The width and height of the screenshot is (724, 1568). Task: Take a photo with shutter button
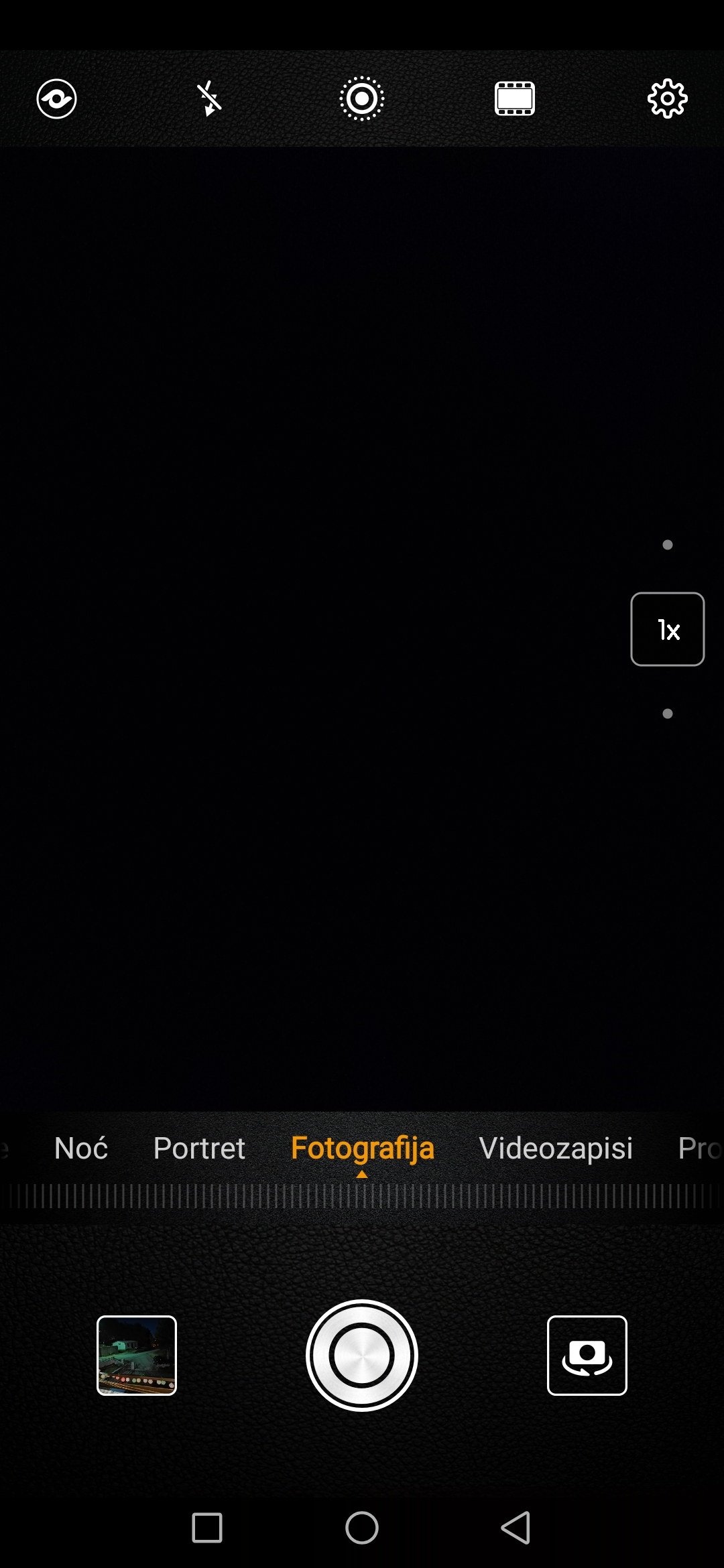pos(362,1356)
